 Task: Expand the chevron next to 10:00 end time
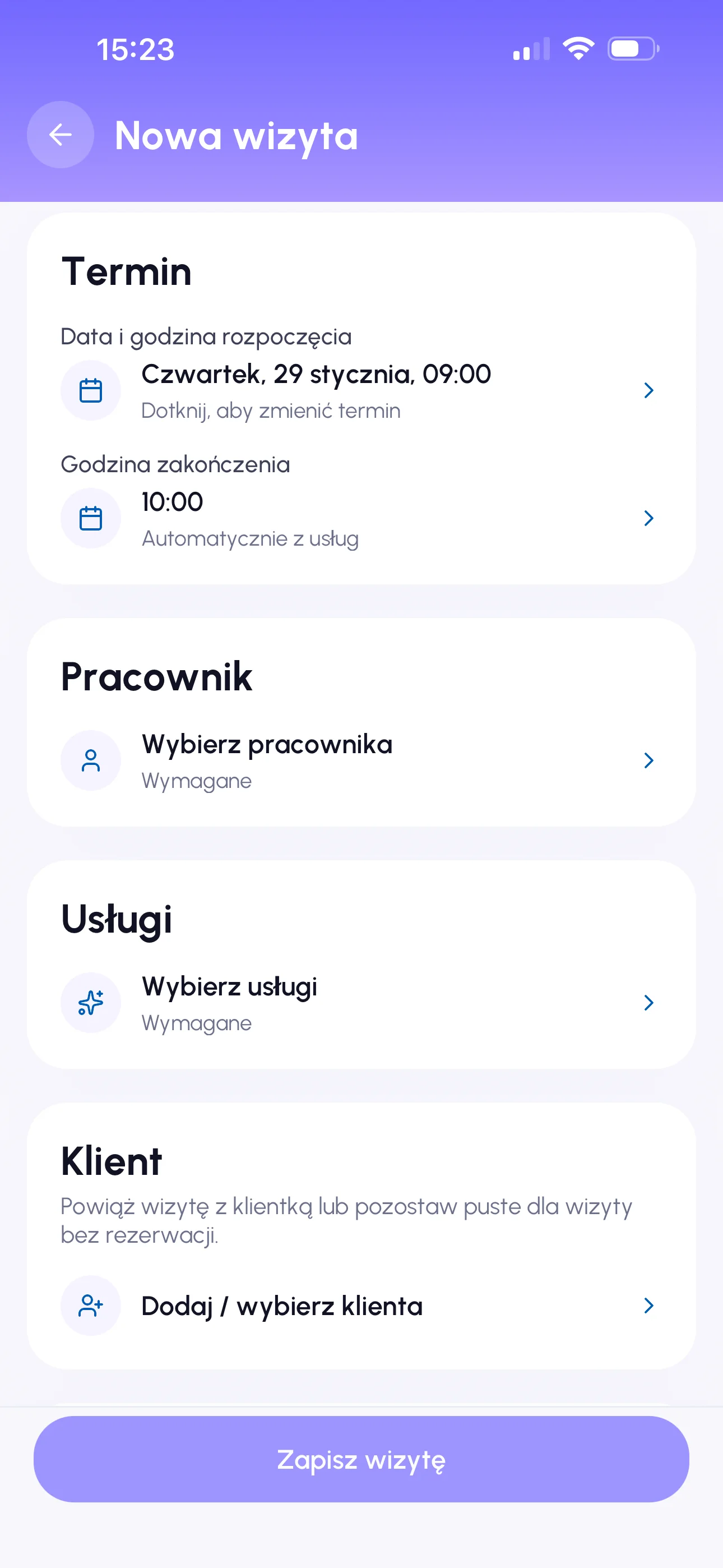(650, 518)
